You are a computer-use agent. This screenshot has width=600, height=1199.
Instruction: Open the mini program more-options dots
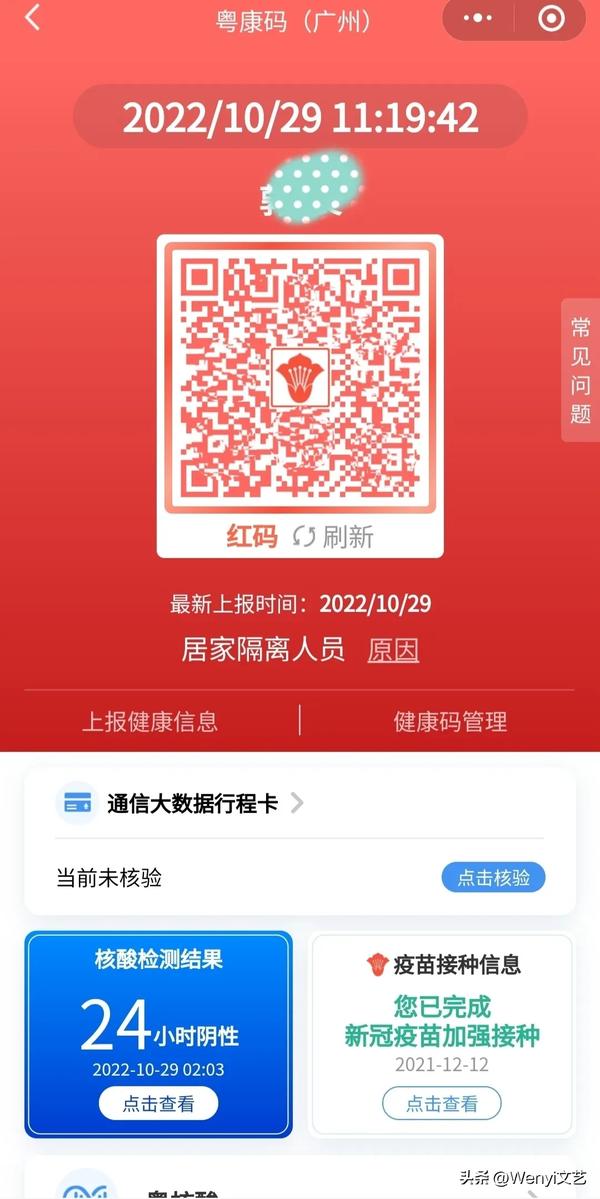(478, 19)
